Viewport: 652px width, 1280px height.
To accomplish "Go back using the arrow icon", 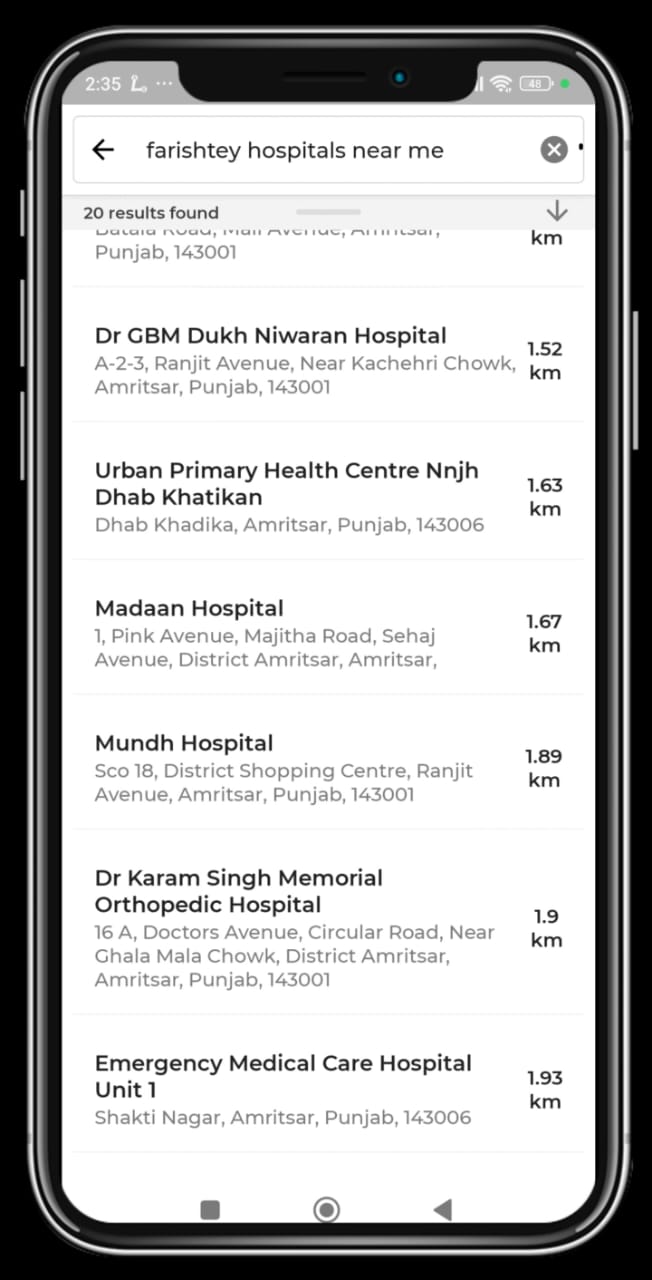I will [x=103, y=150].
